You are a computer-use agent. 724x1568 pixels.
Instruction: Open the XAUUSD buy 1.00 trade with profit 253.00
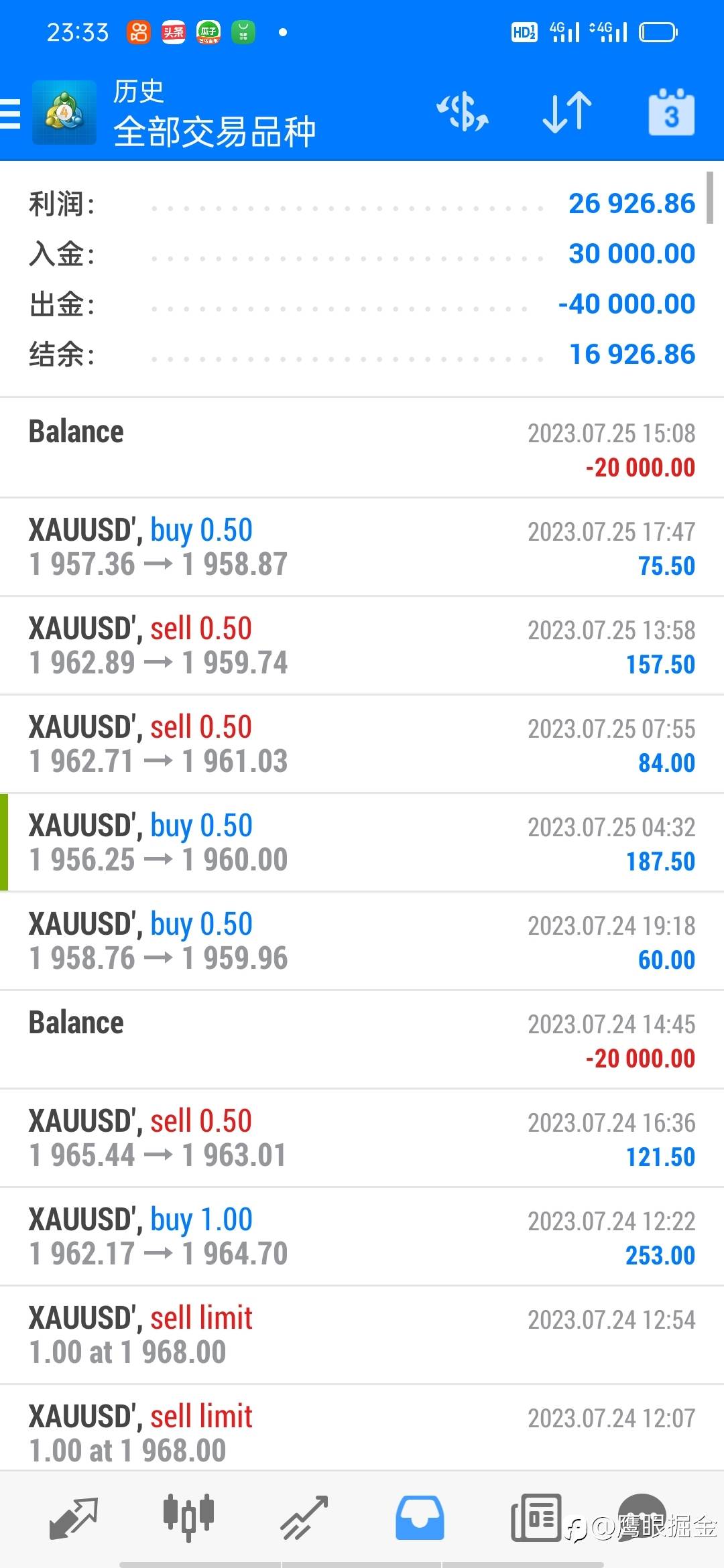point(362,1236)
